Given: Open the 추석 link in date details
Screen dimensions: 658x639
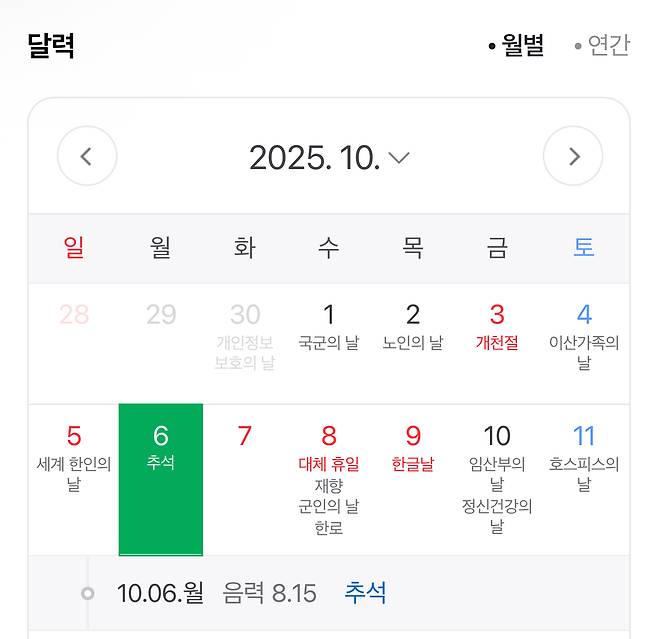Looking at the screenshot, I should coord(365,593).
